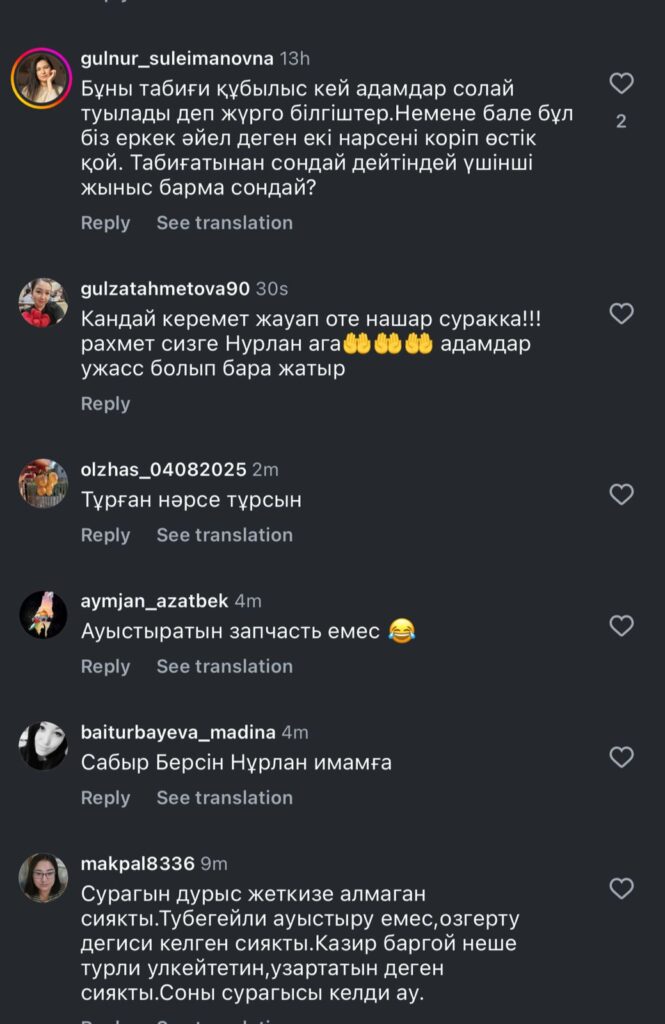Translate baiturbayeva_madina's comment
Viewport: 665px width, 1024px height.
point(224,798)
